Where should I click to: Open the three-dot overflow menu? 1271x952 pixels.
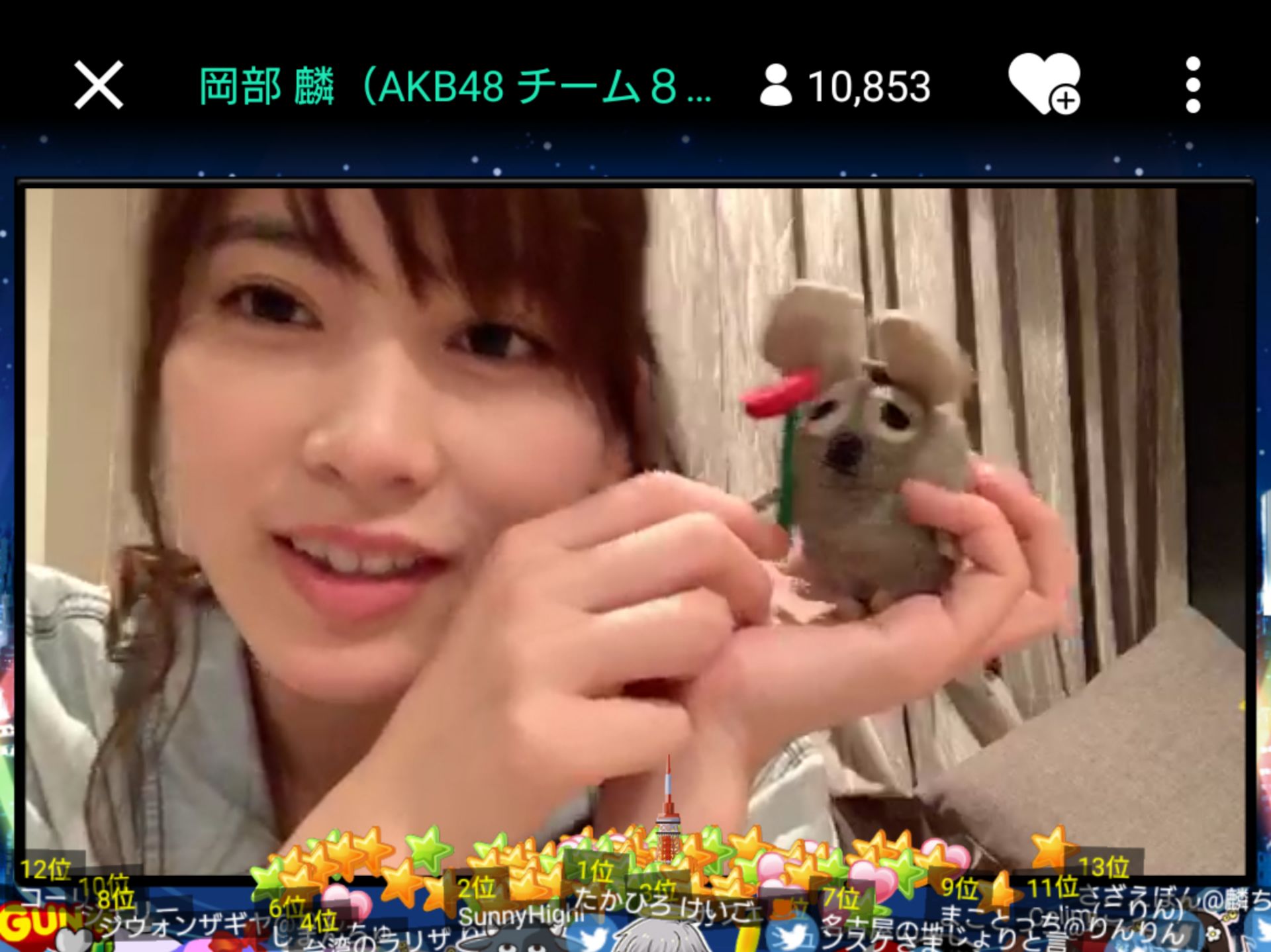pos(1193,85)
